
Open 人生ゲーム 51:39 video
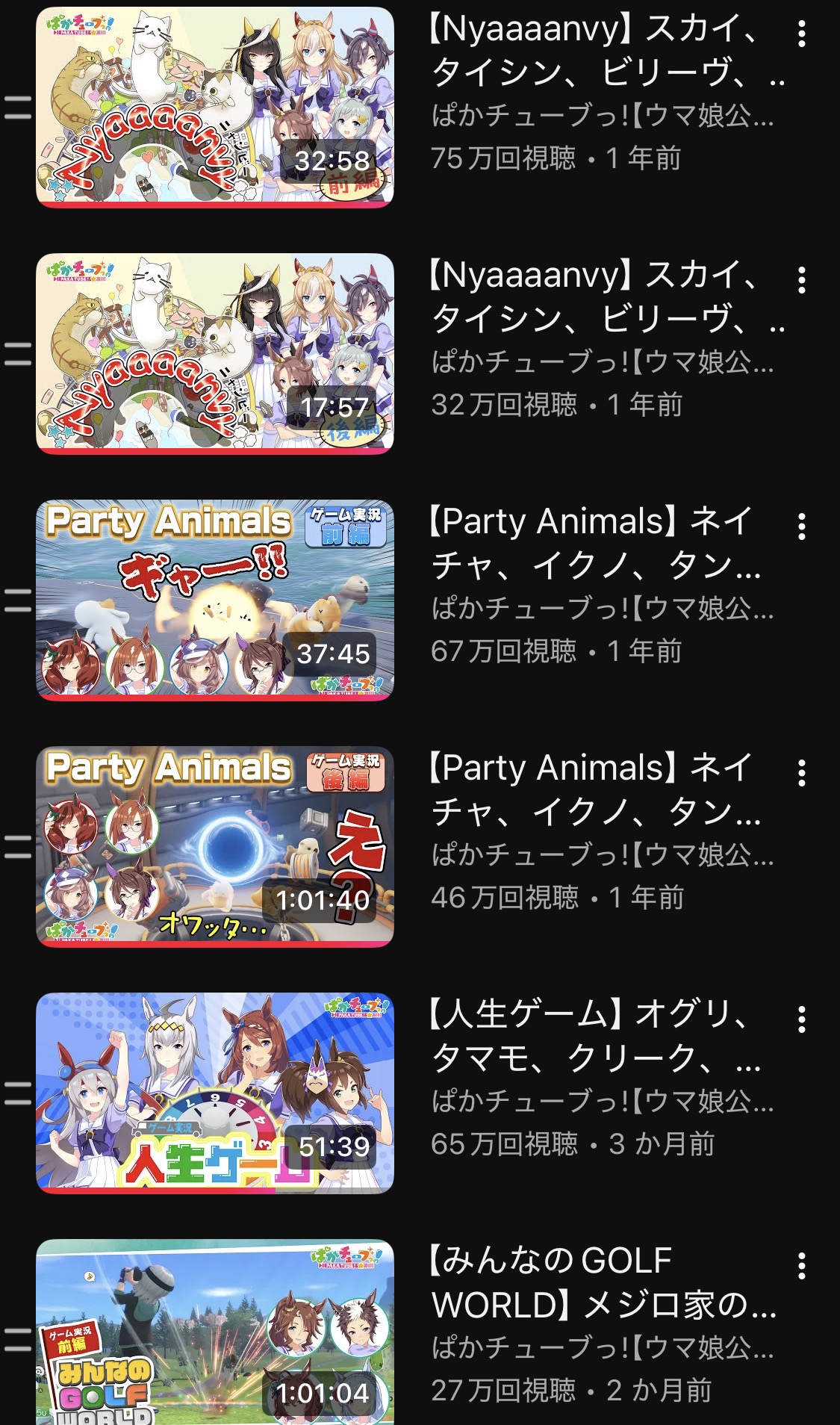(x=214, y=1093)
